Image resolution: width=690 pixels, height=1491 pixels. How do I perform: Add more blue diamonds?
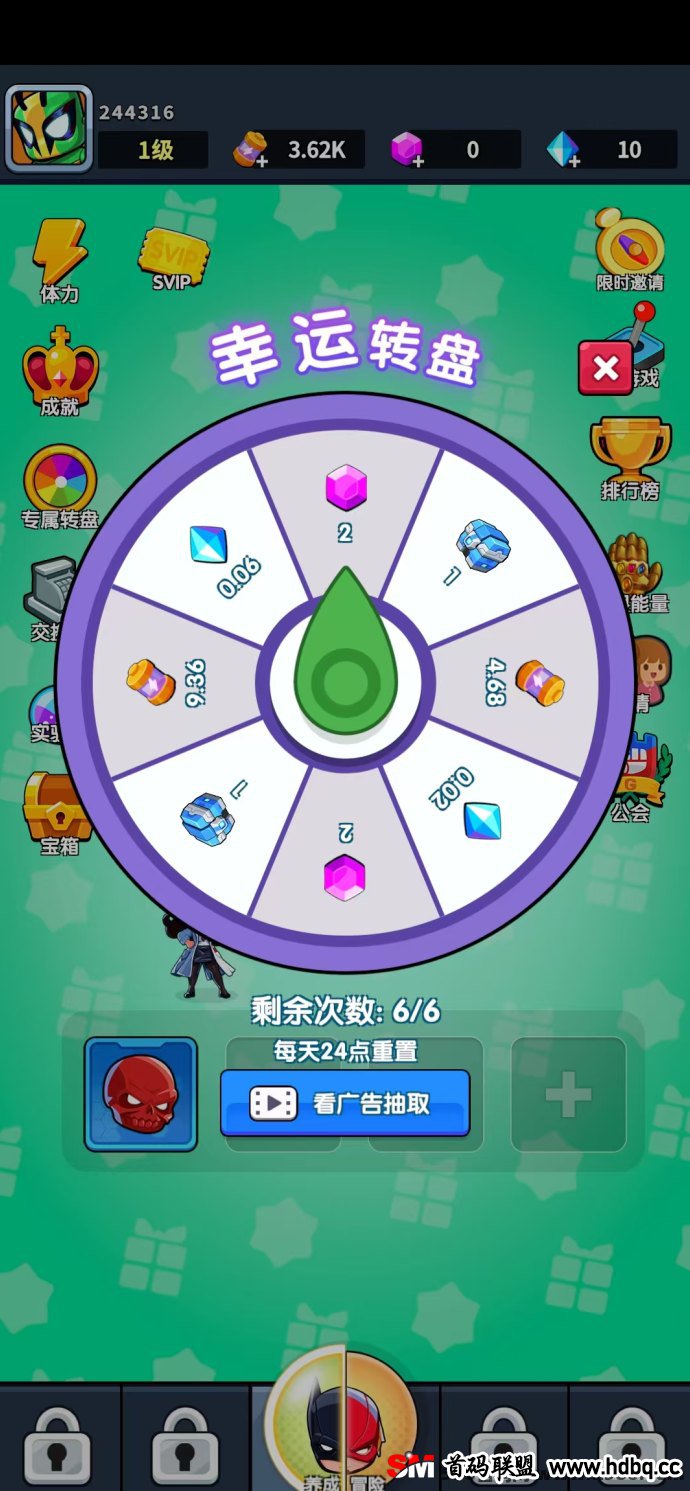tap(564, 151)
